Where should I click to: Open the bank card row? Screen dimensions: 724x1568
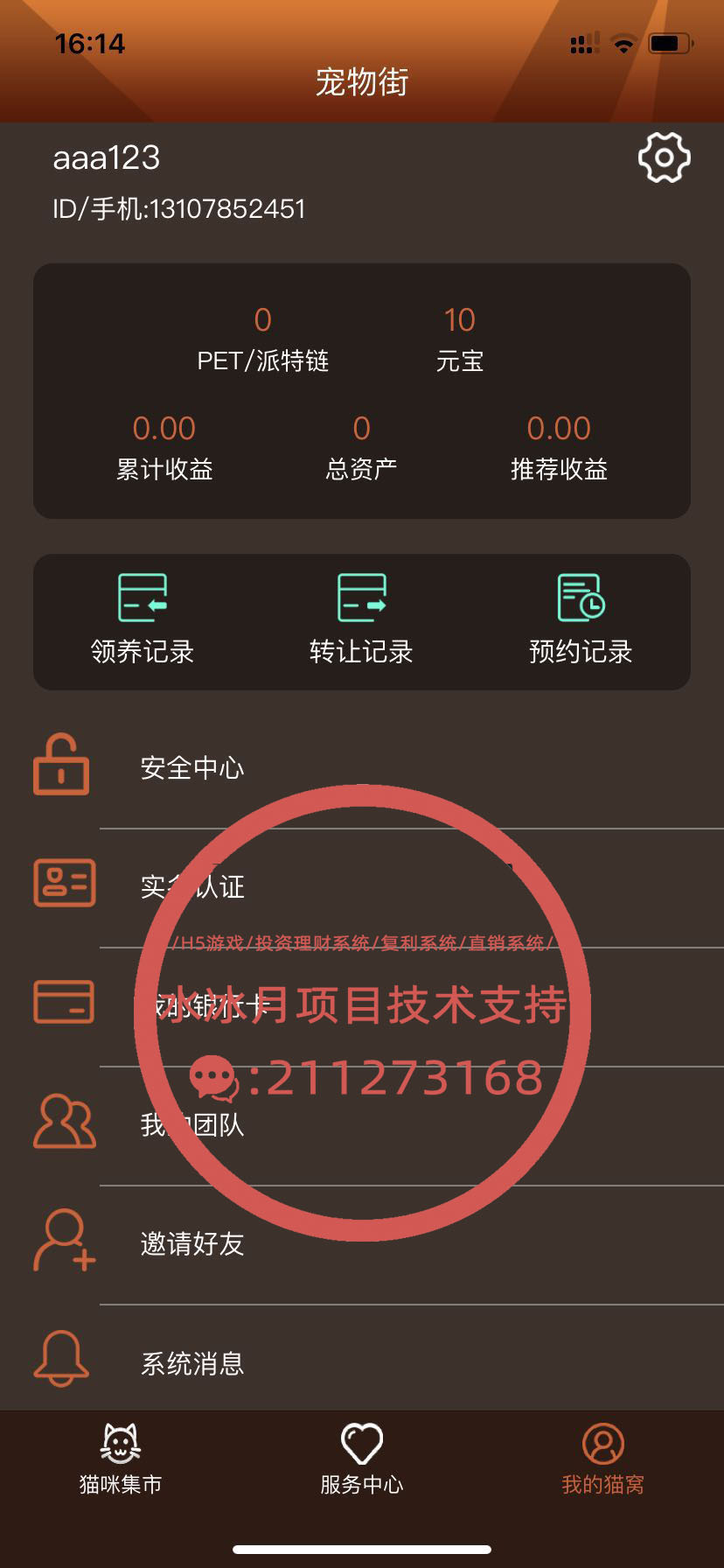point(362,1006)
